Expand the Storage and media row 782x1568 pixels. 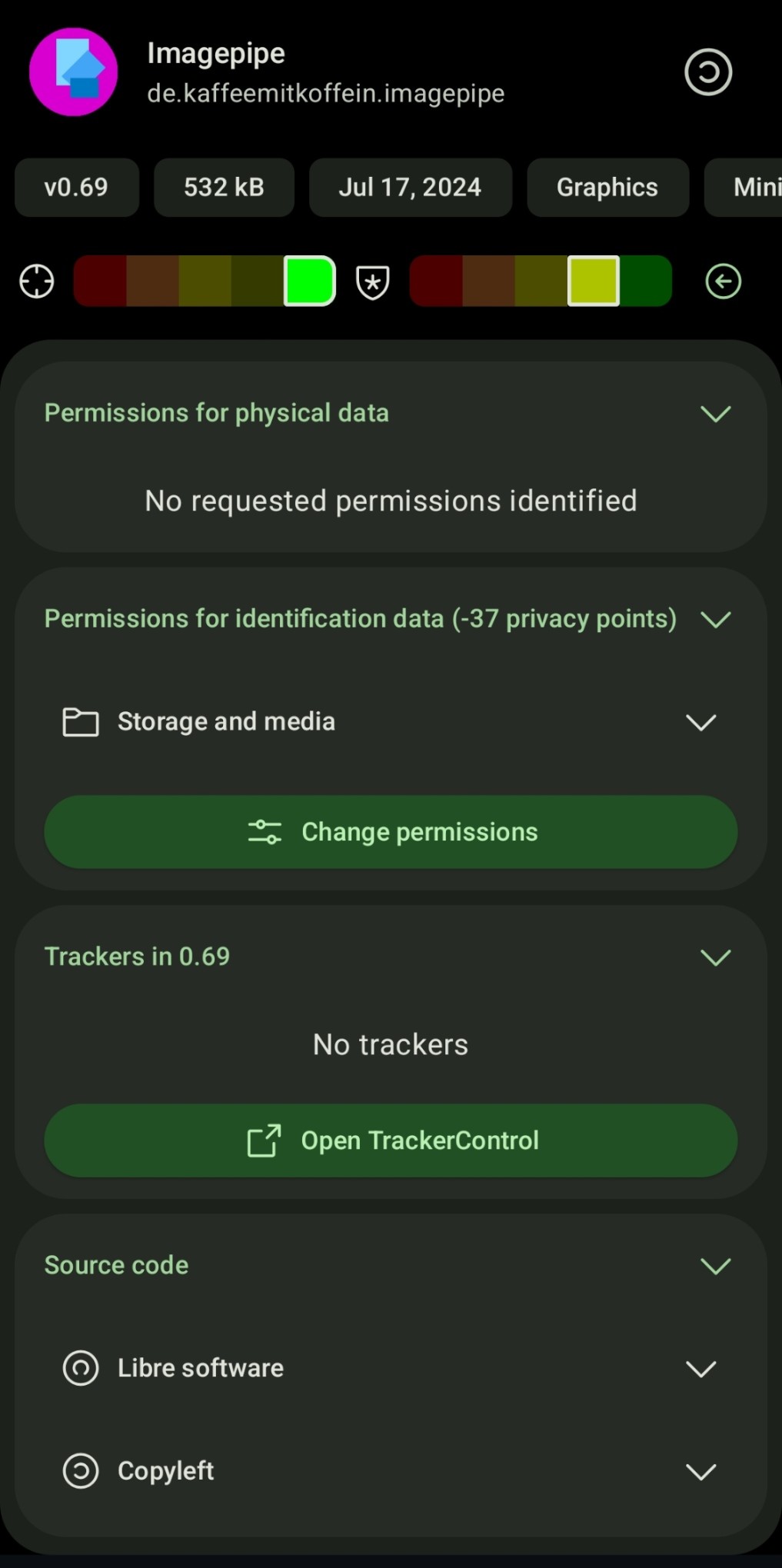700,722
